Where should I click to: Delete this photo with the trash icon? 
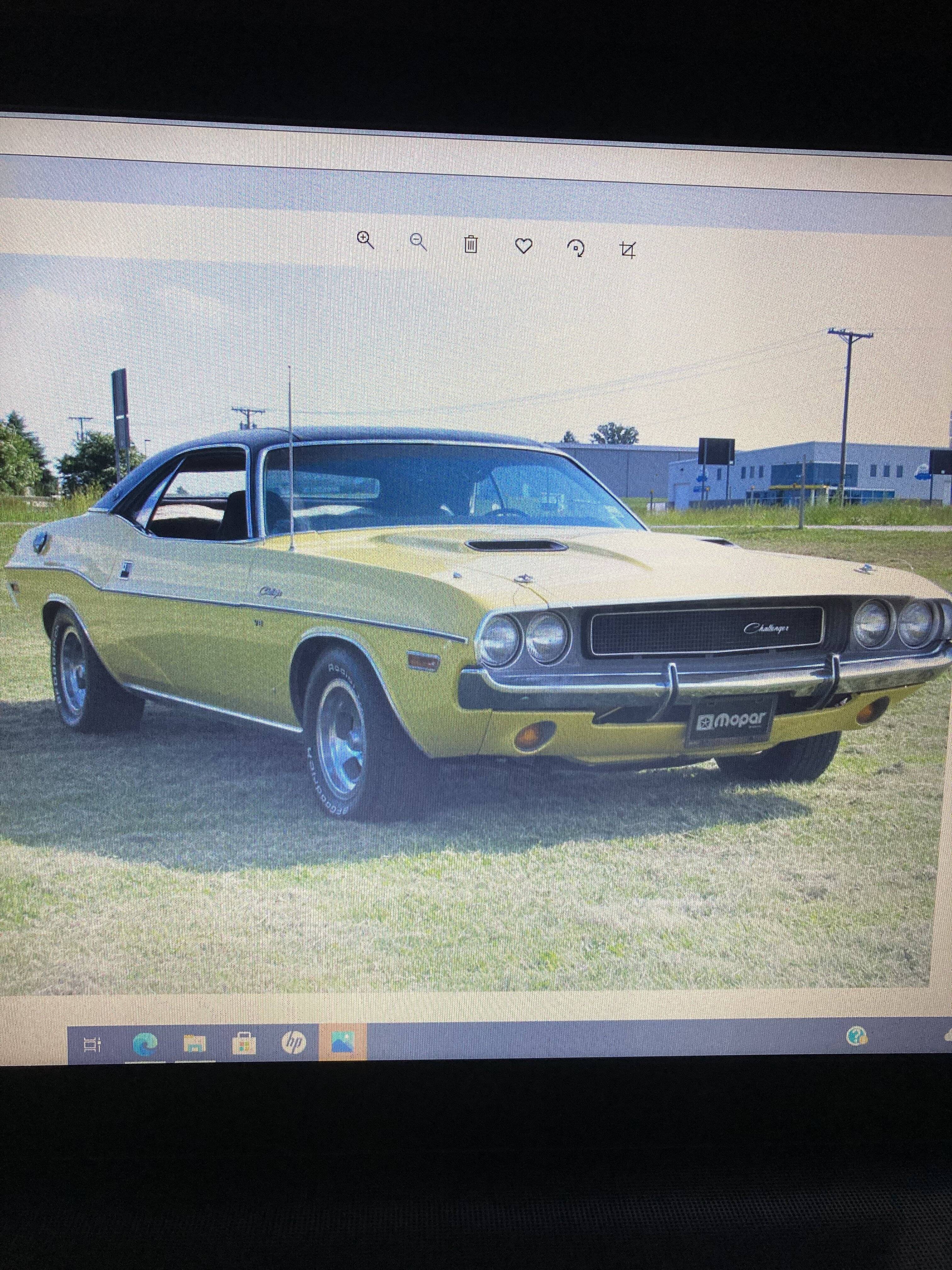click(x=471, y=244)
